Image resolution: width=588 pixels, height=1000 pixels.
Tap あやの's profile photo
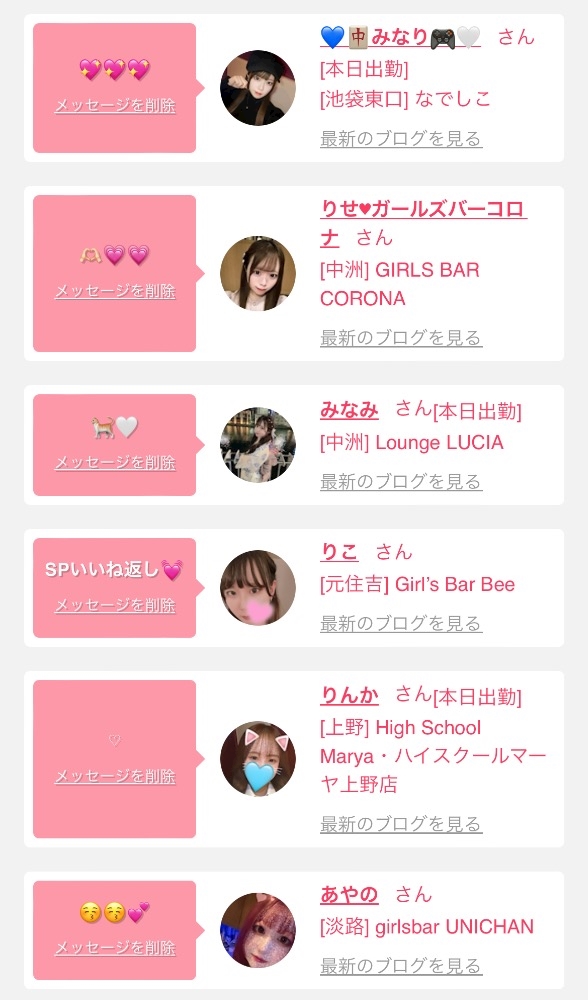coord(258,930)
